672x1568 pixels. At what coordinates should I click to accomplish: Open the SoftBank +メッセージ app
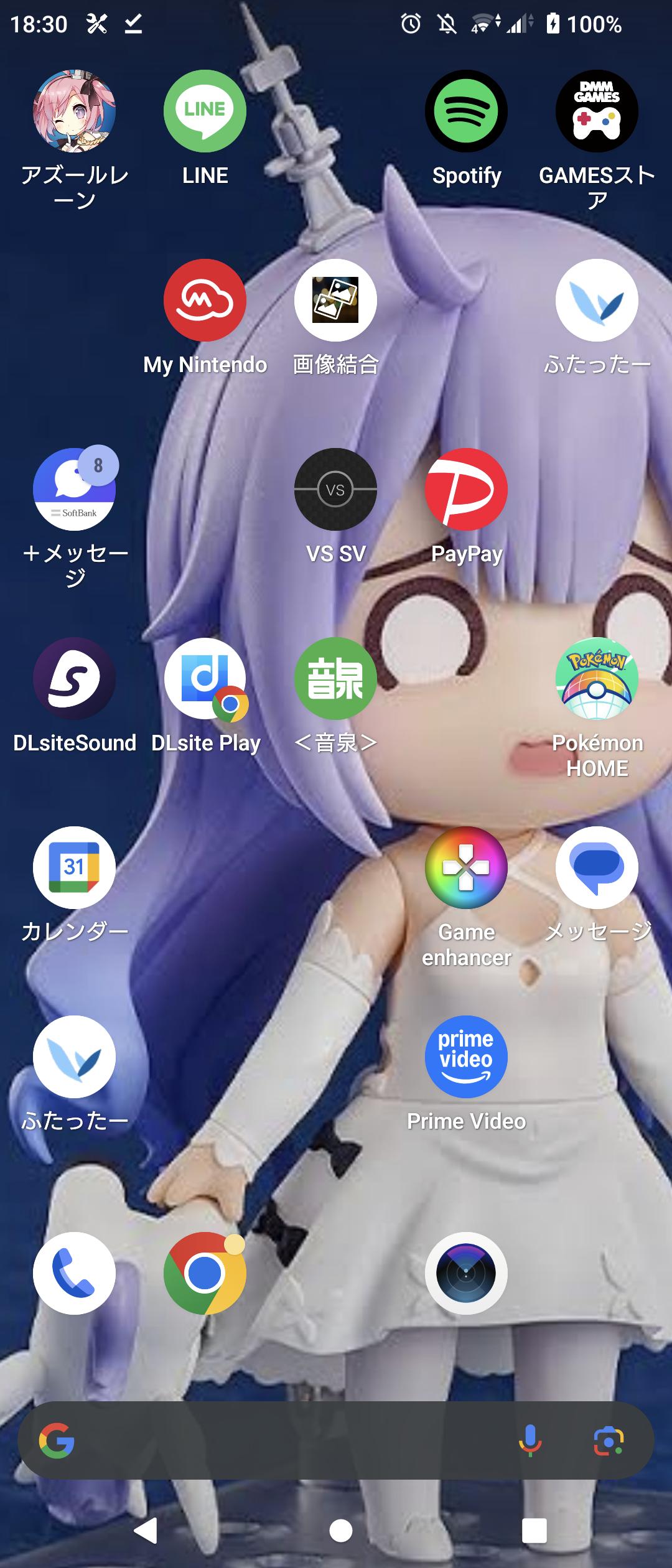(74, 490)
